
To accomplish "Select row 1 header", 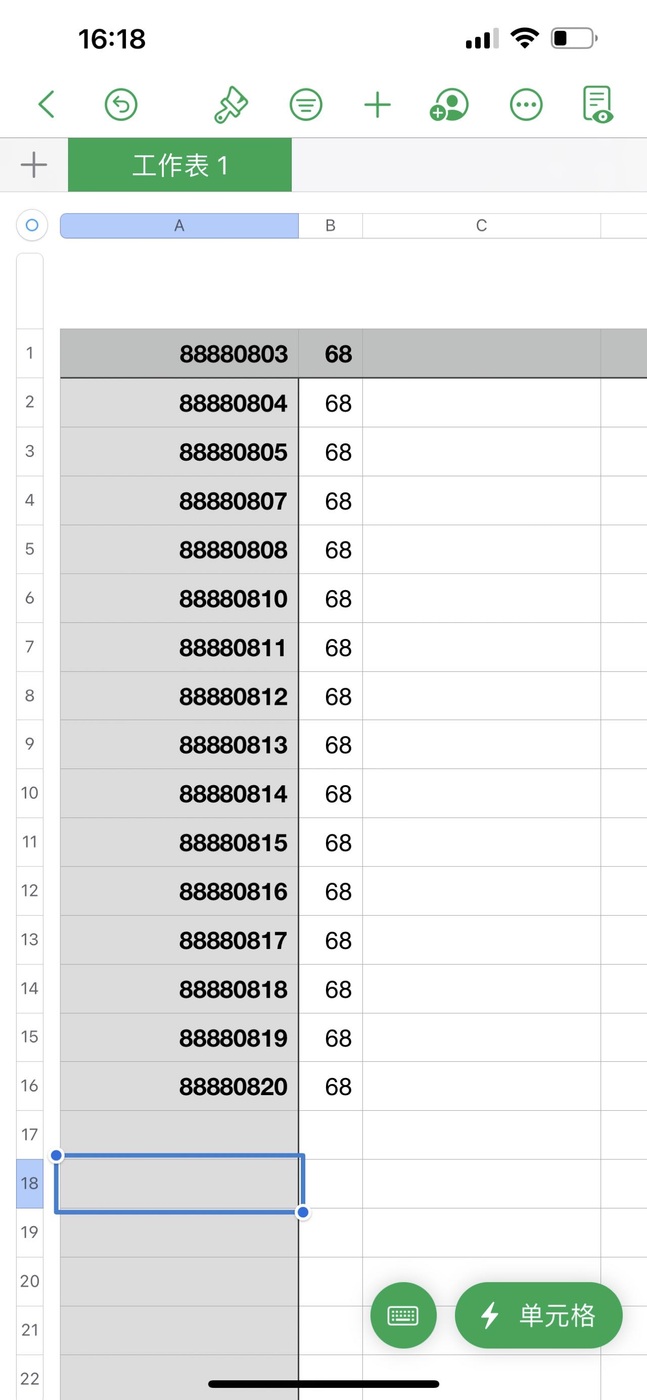I will point(30,353).
